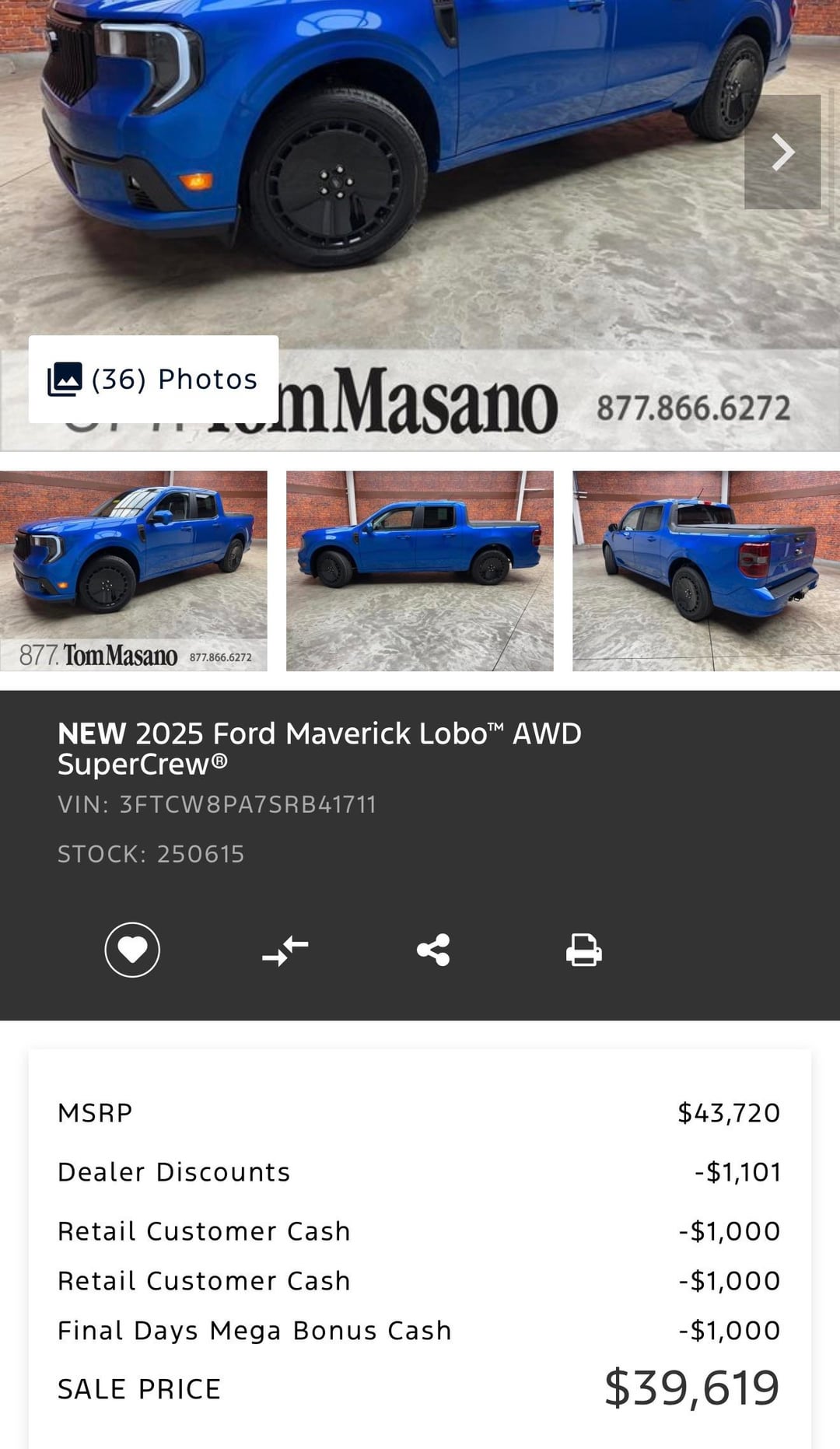The height and width of the screenshot is (1449, 840).
Task: View the side profile thumbnail photo
Action: [x=420, y=570]
